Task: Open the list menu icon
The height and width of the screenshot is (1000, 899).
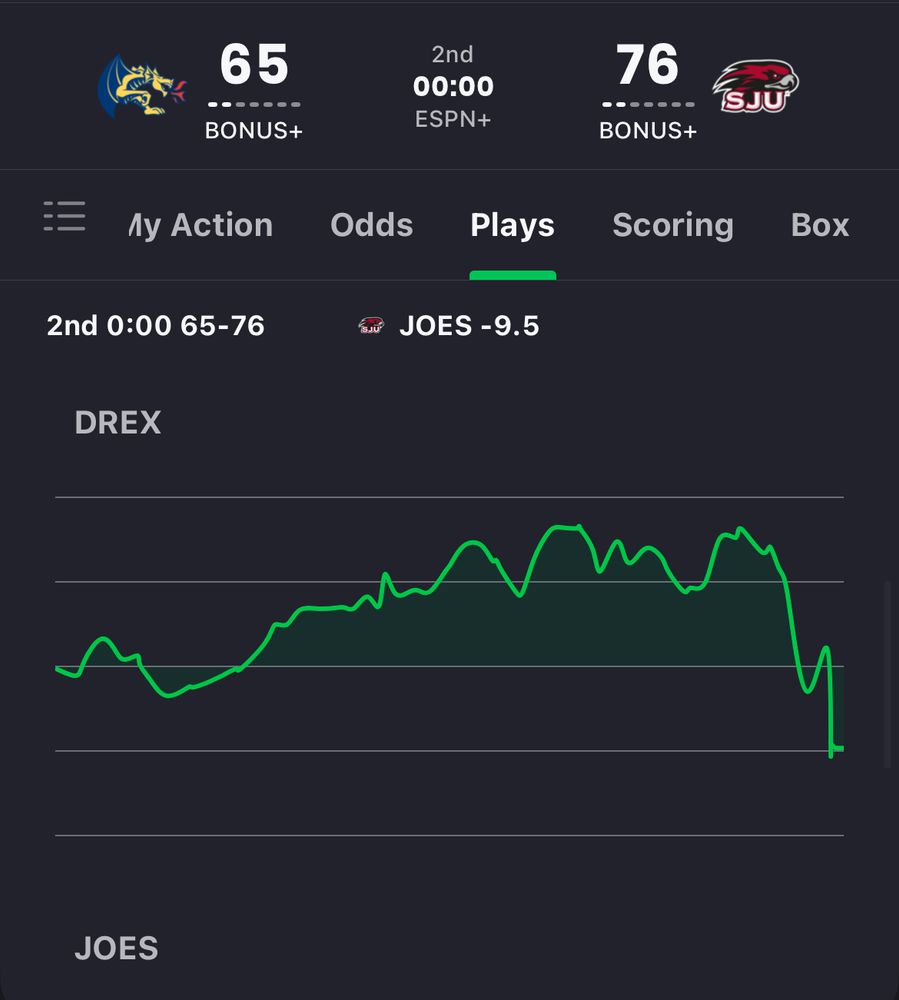Action: click(64, 217)
